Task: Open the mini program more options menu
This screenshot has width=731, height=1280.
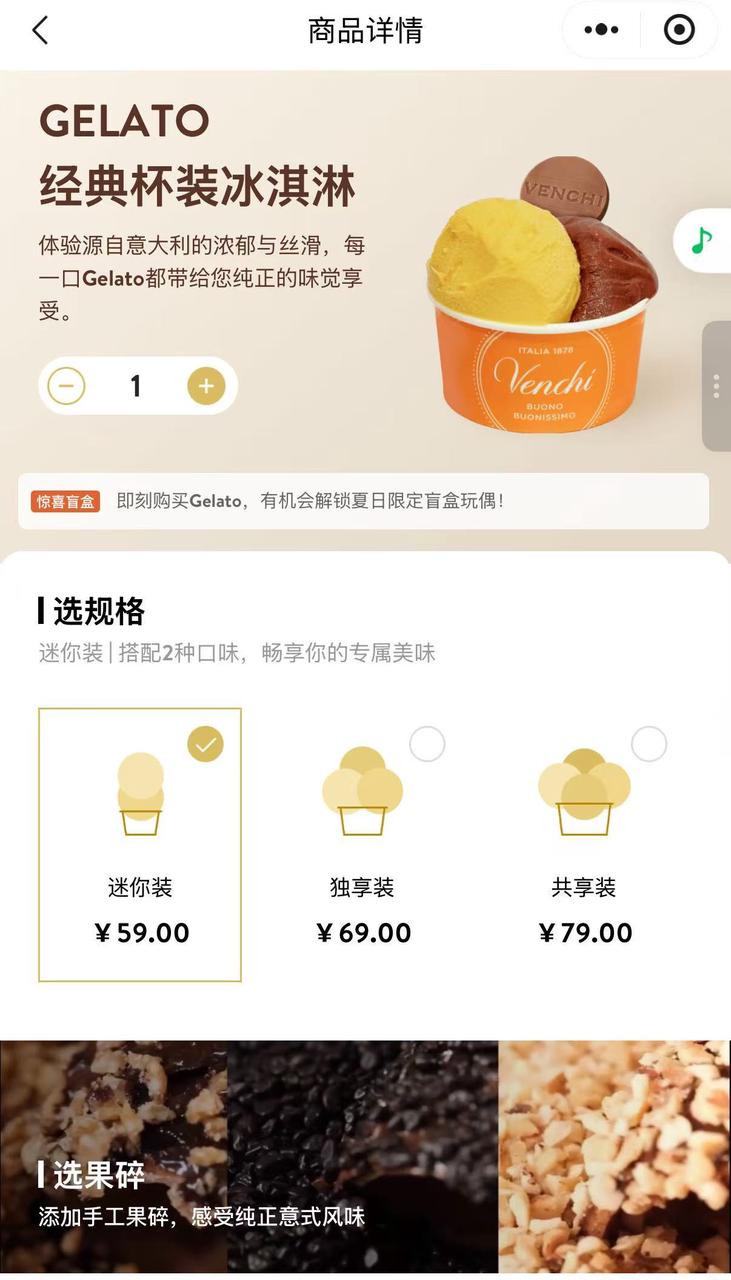Action: pyautogui.click(x=601, y=30)
